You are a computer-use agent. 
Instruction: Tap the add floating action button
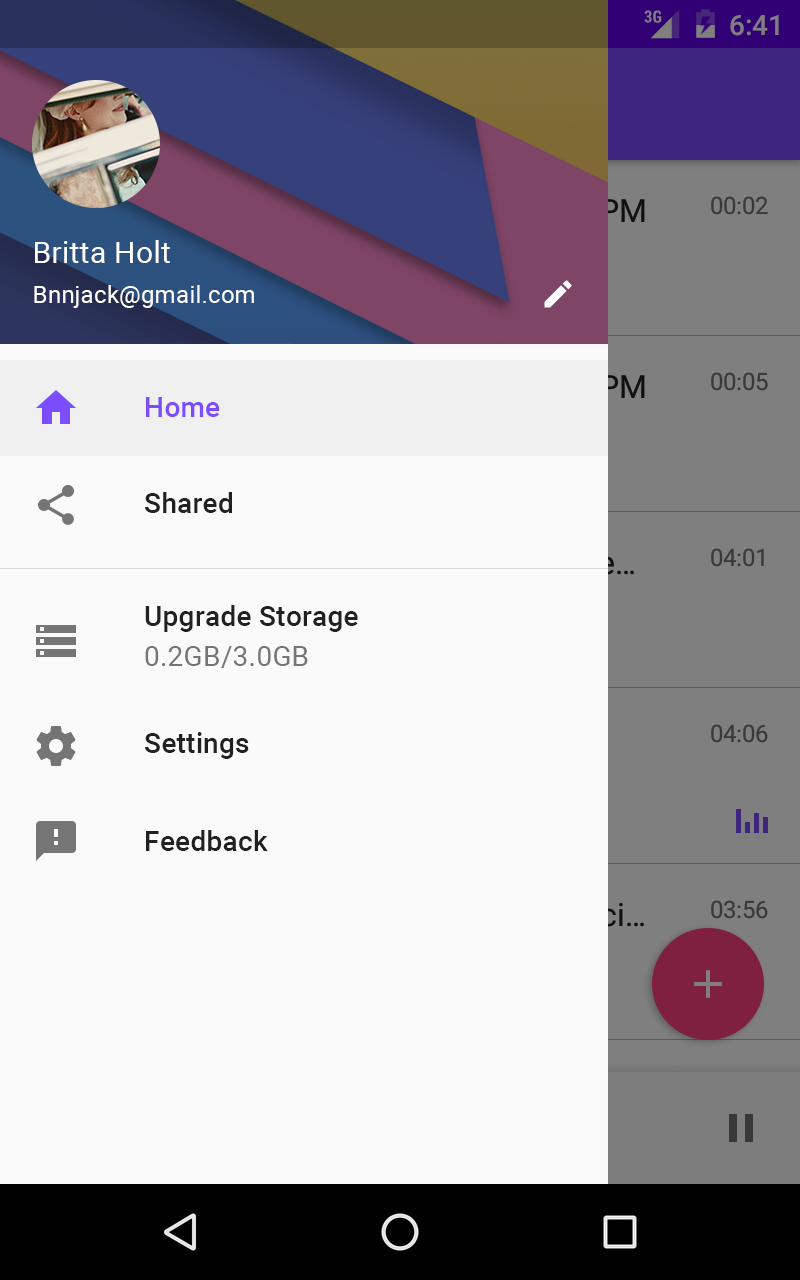[708, 984]
